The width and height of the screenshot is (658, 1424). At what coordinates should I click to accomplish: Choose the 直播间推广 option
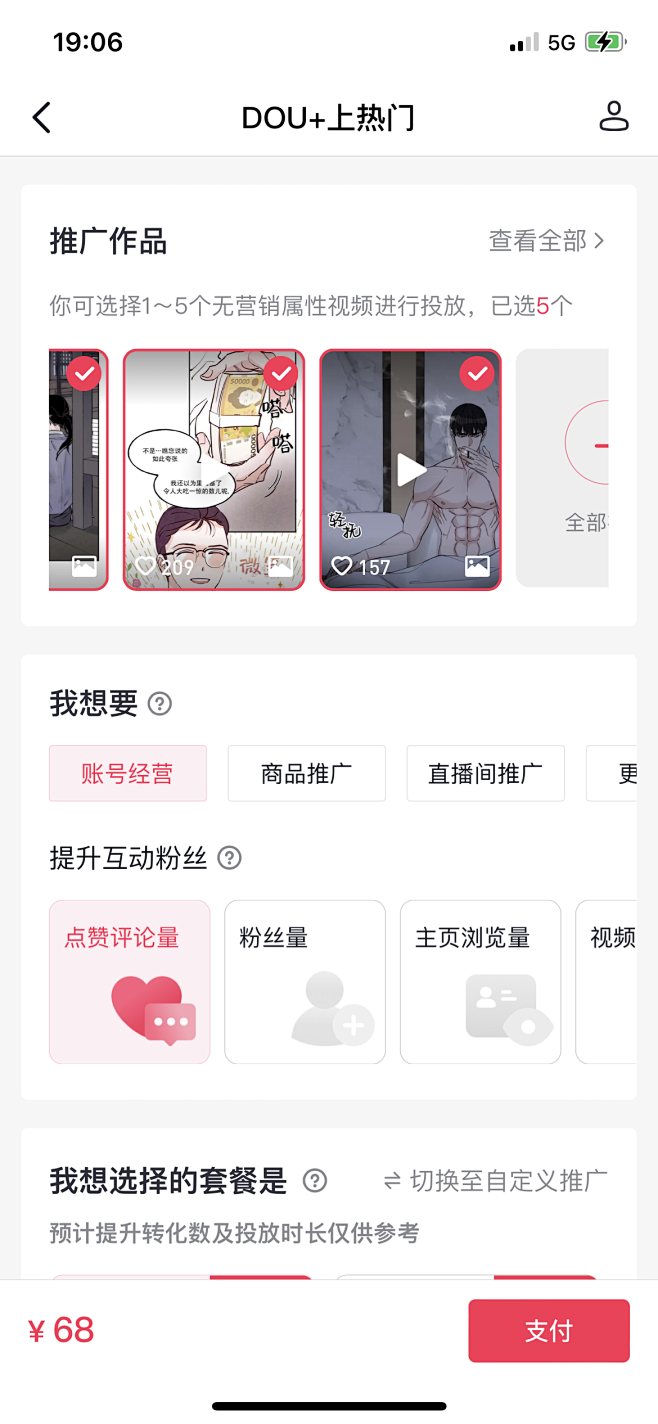coord(485,773)
